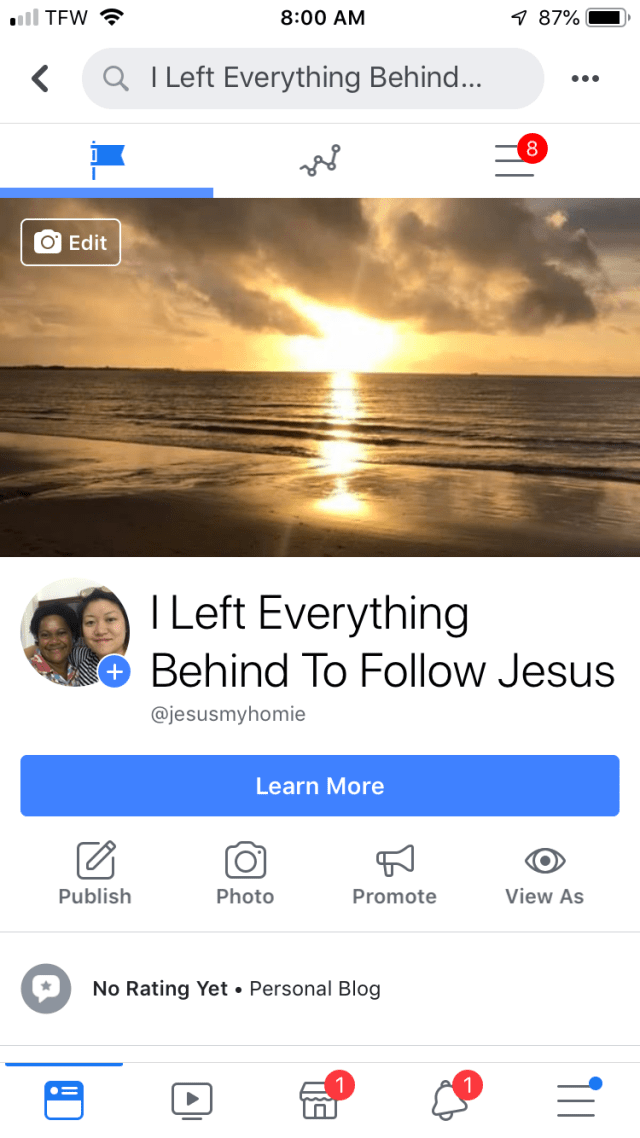The image size is (640, 1138).
Task: Open the No Rating Yet row
Action: 236,989
